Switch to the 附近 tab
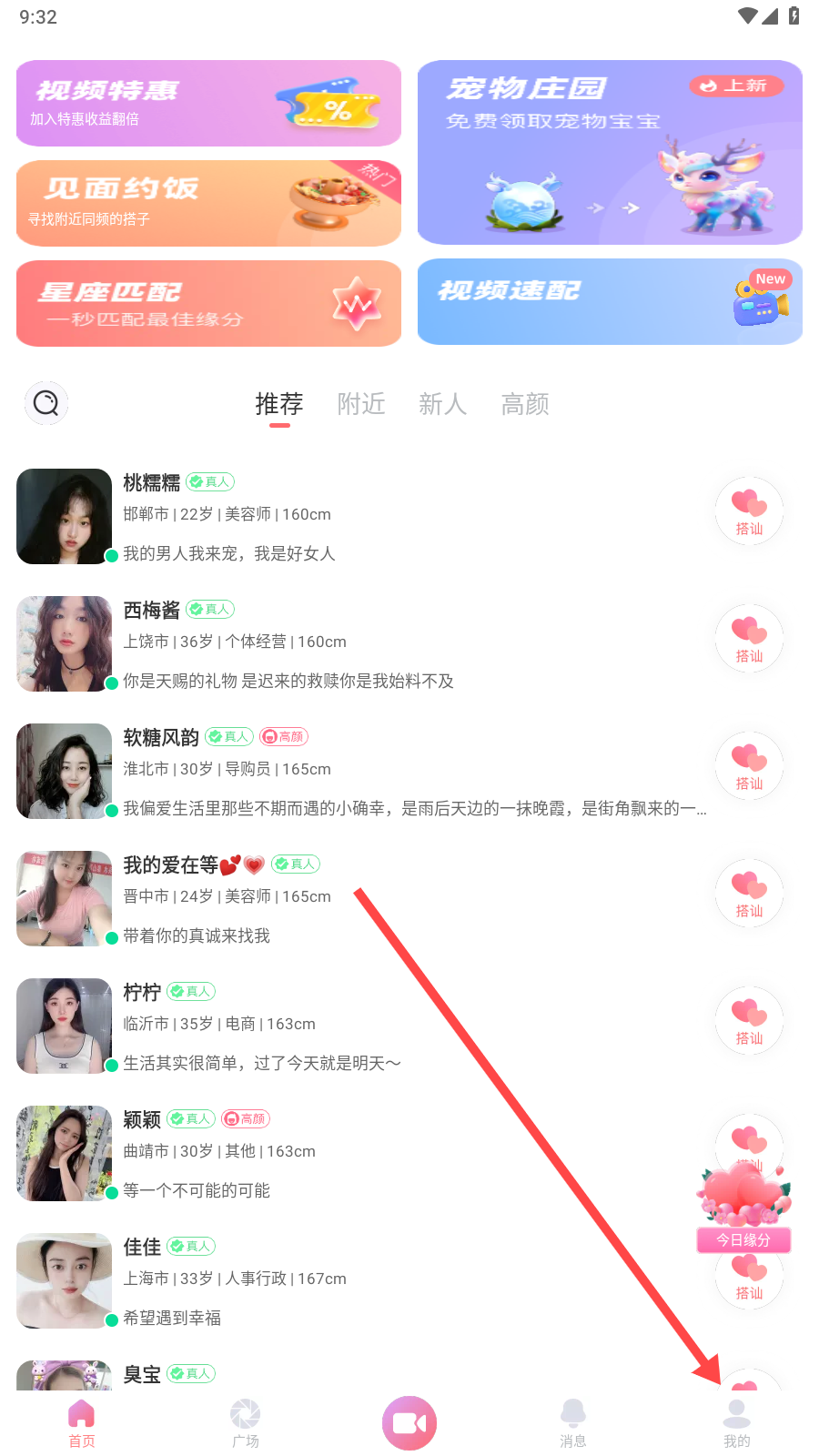The width and height of the screenshot is (819, 1456). coord(361,404)
